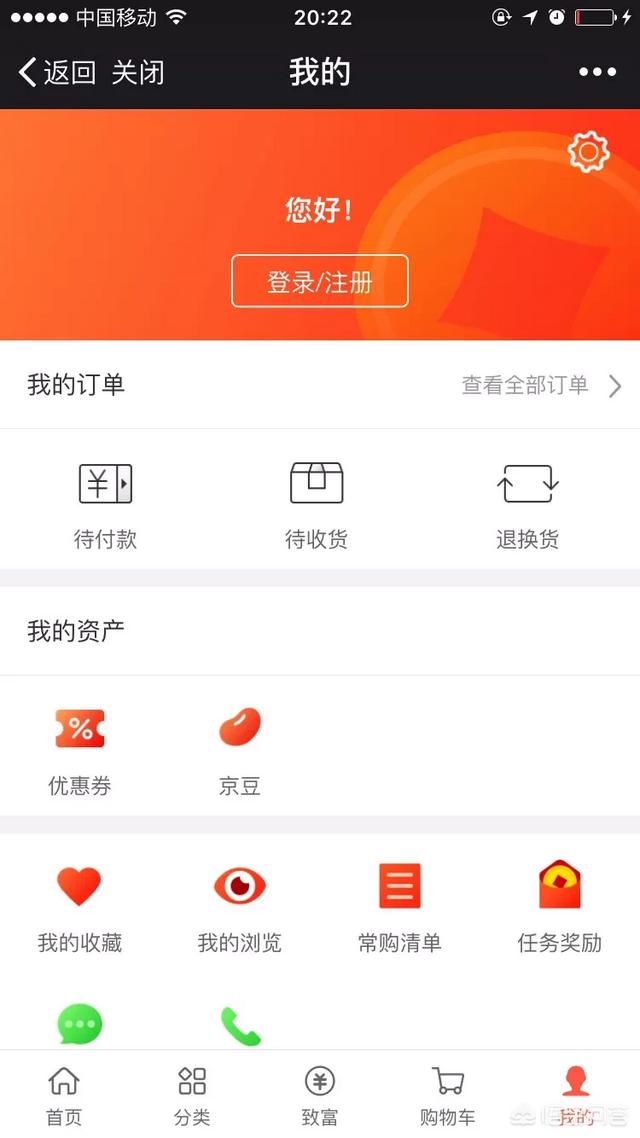Viewport: 640px width, 1138px height.
Task: Open 我的收藏 favorites
Action: 80,905
